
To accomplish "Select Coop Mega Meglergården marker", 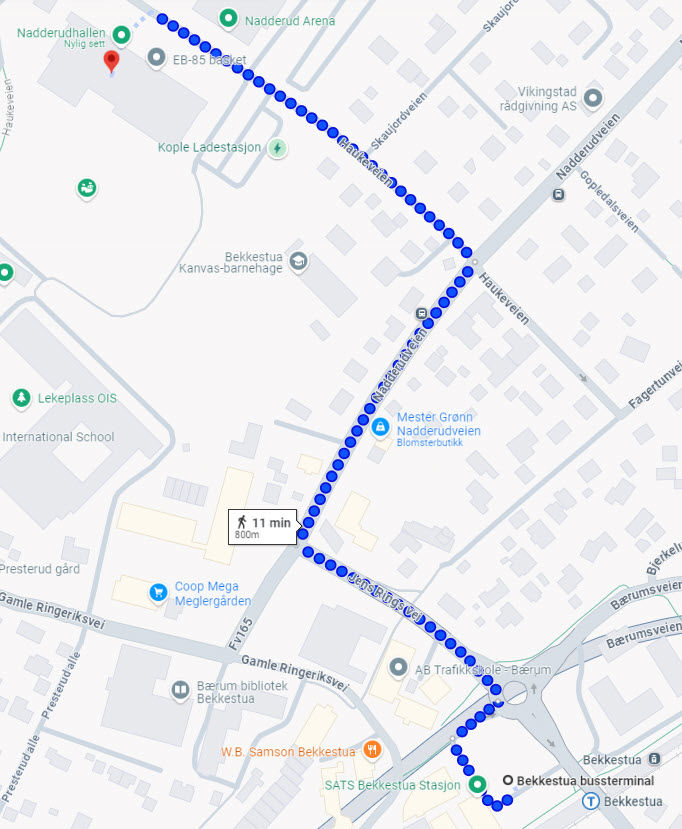I will 157,592.
